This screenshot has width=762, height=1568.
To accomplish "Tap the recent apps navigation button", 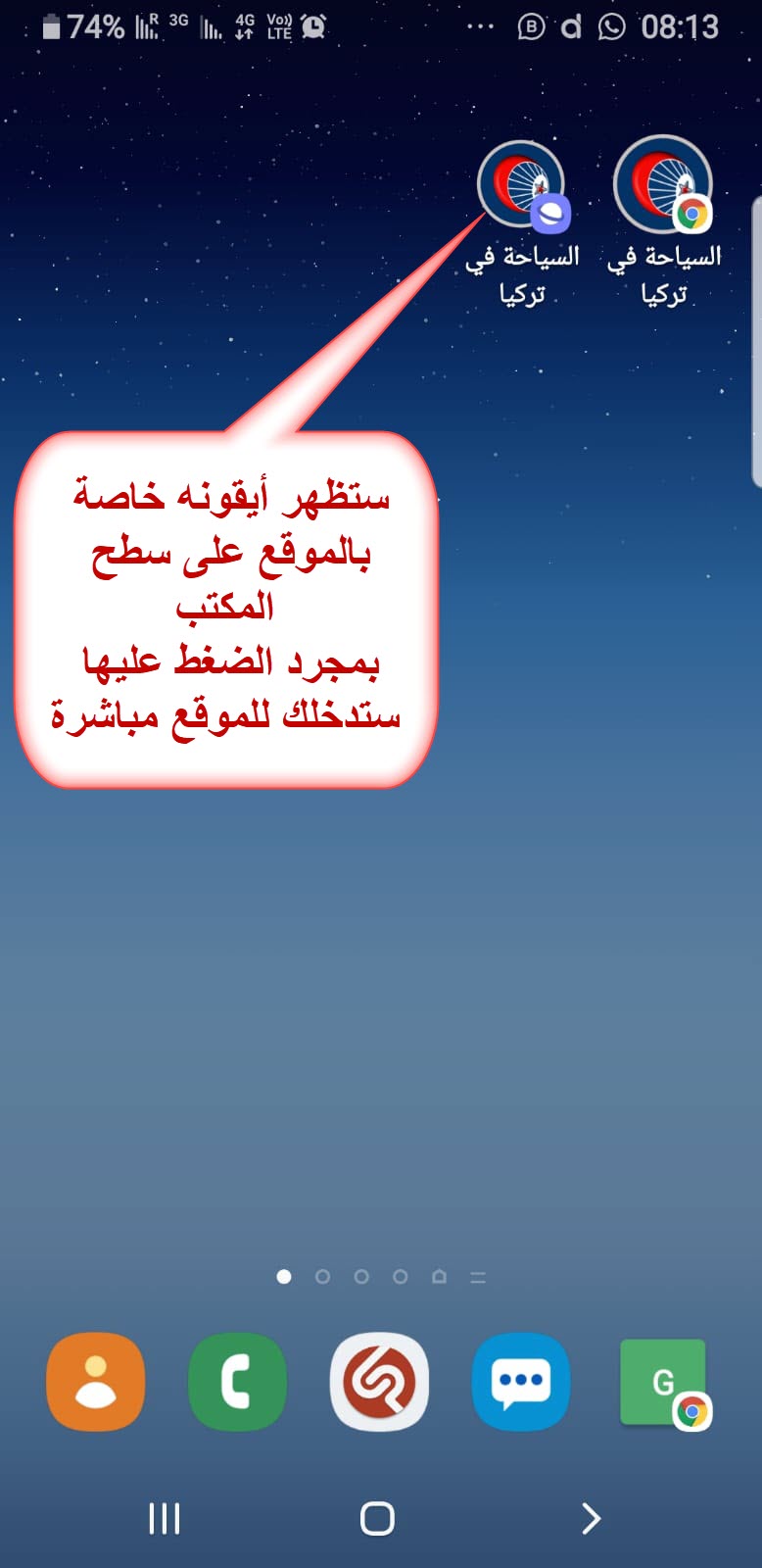I will [164, 1518].
